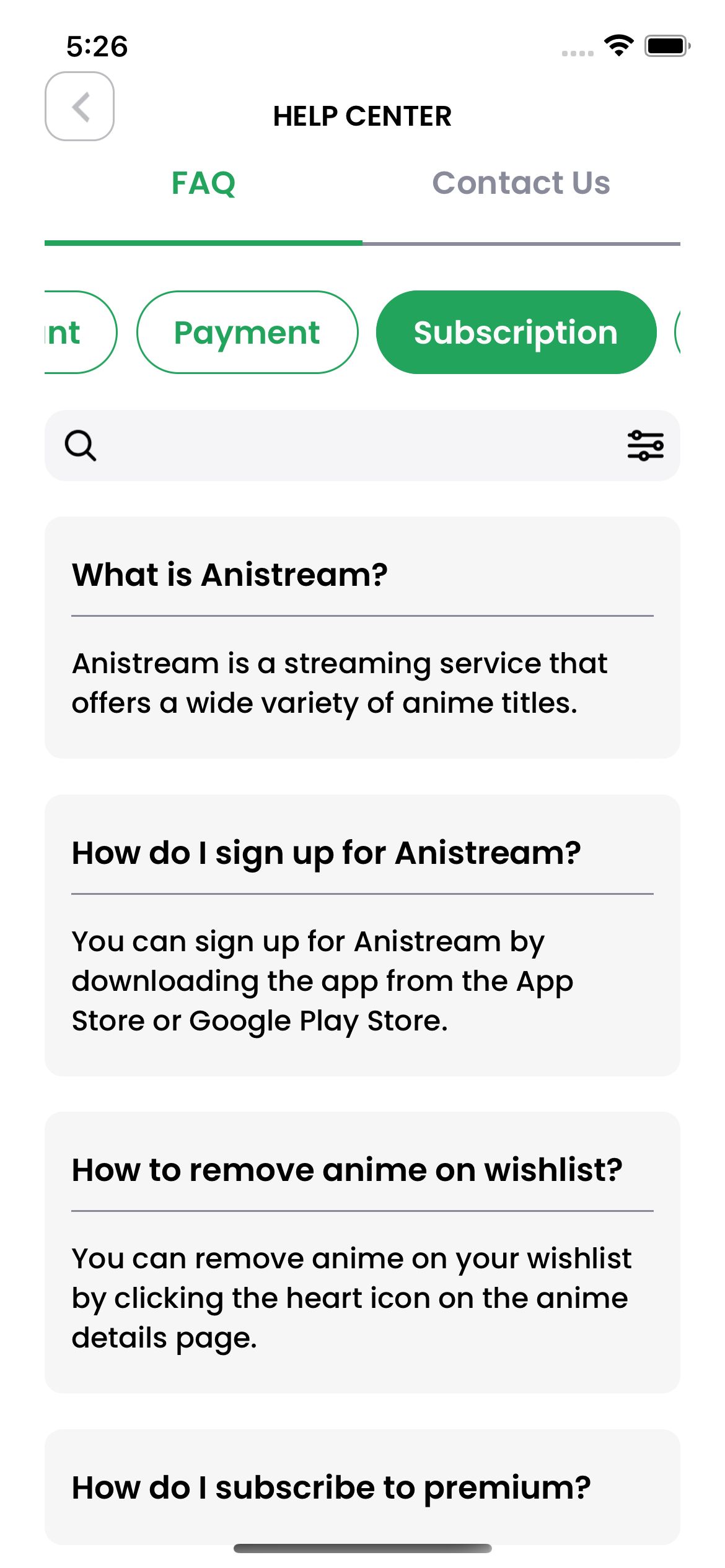Select the Subscription category chip
Screen dimensions: 725x1568
(x=516, y=333)
